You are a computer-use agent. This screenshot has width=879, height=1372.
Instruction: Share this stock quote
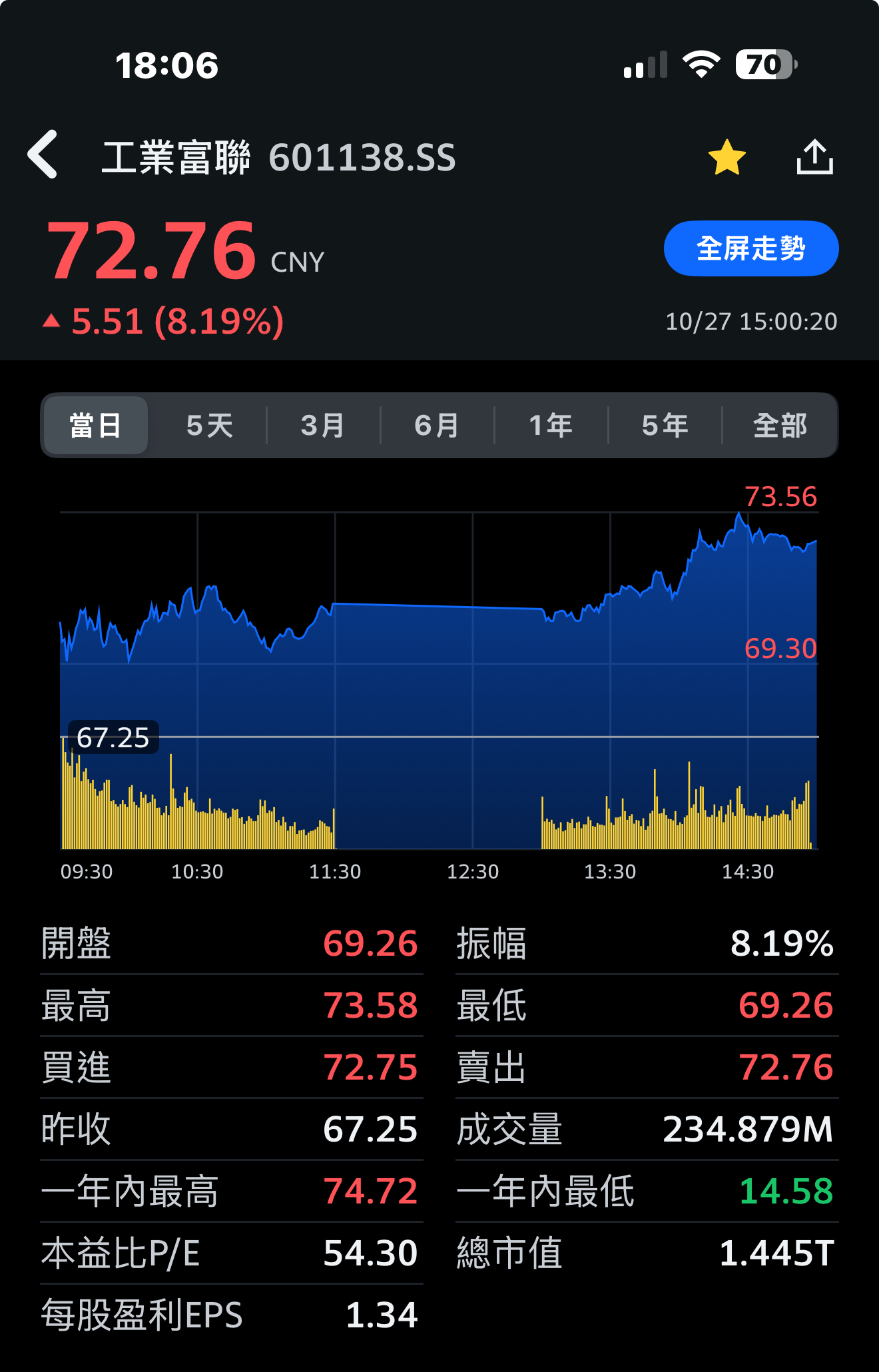[x=814, y=157]
